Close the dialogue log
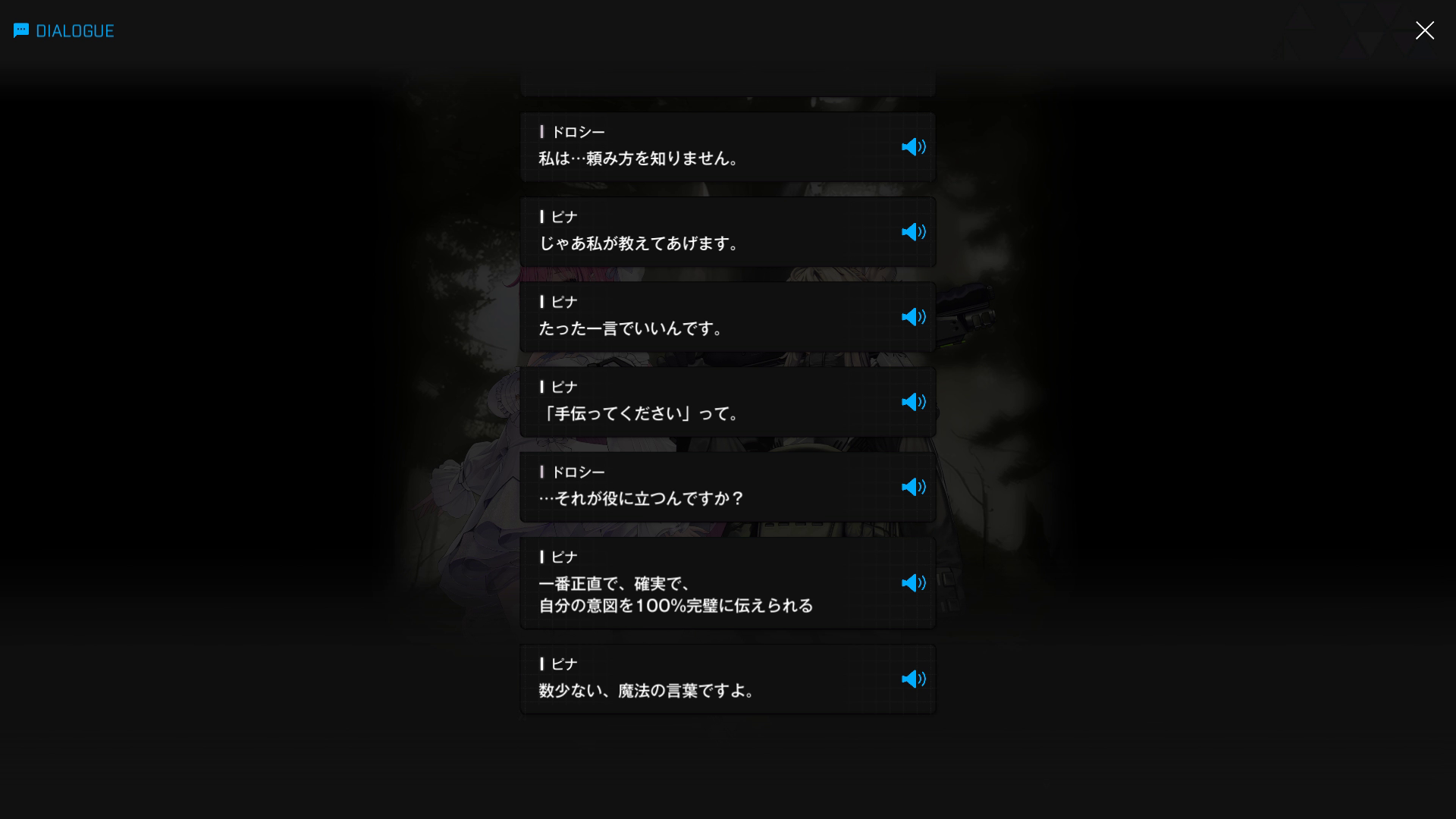This screenshot has height=819, width=1456. (x=1424, y=30)
